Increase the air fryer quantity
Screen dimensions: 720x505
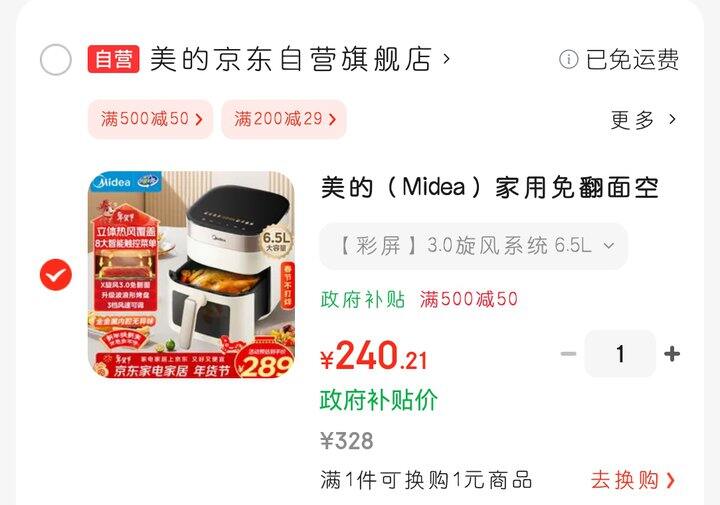pos(672,354)
